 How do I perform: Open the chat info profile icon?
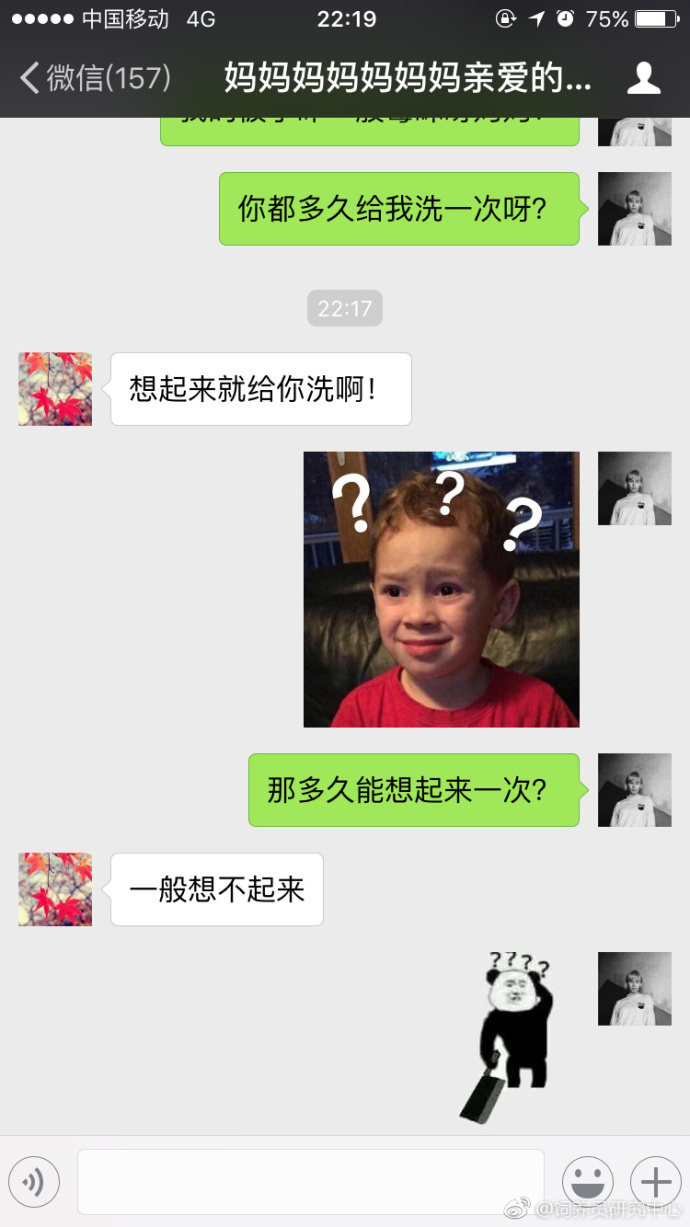point(644,78)
